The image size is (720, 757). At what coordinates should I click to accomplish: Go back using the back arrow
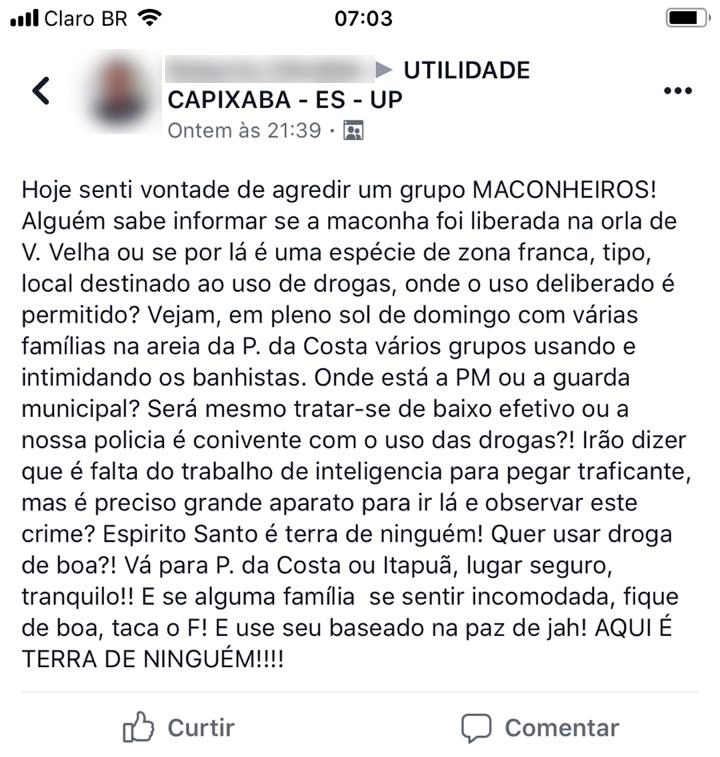pyautogui.click(x=41, y=91)
